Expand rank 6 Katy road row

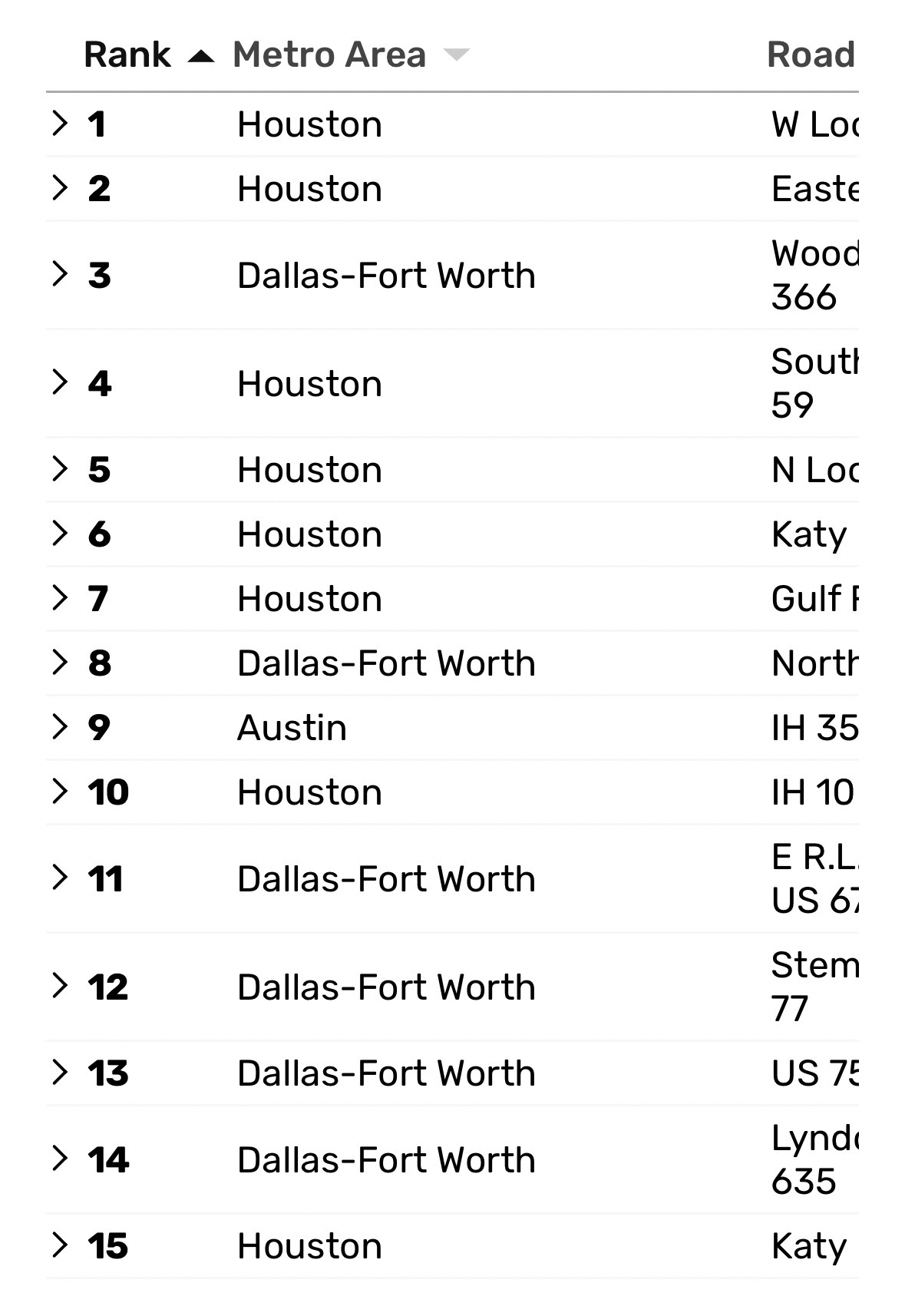point(60,534)
